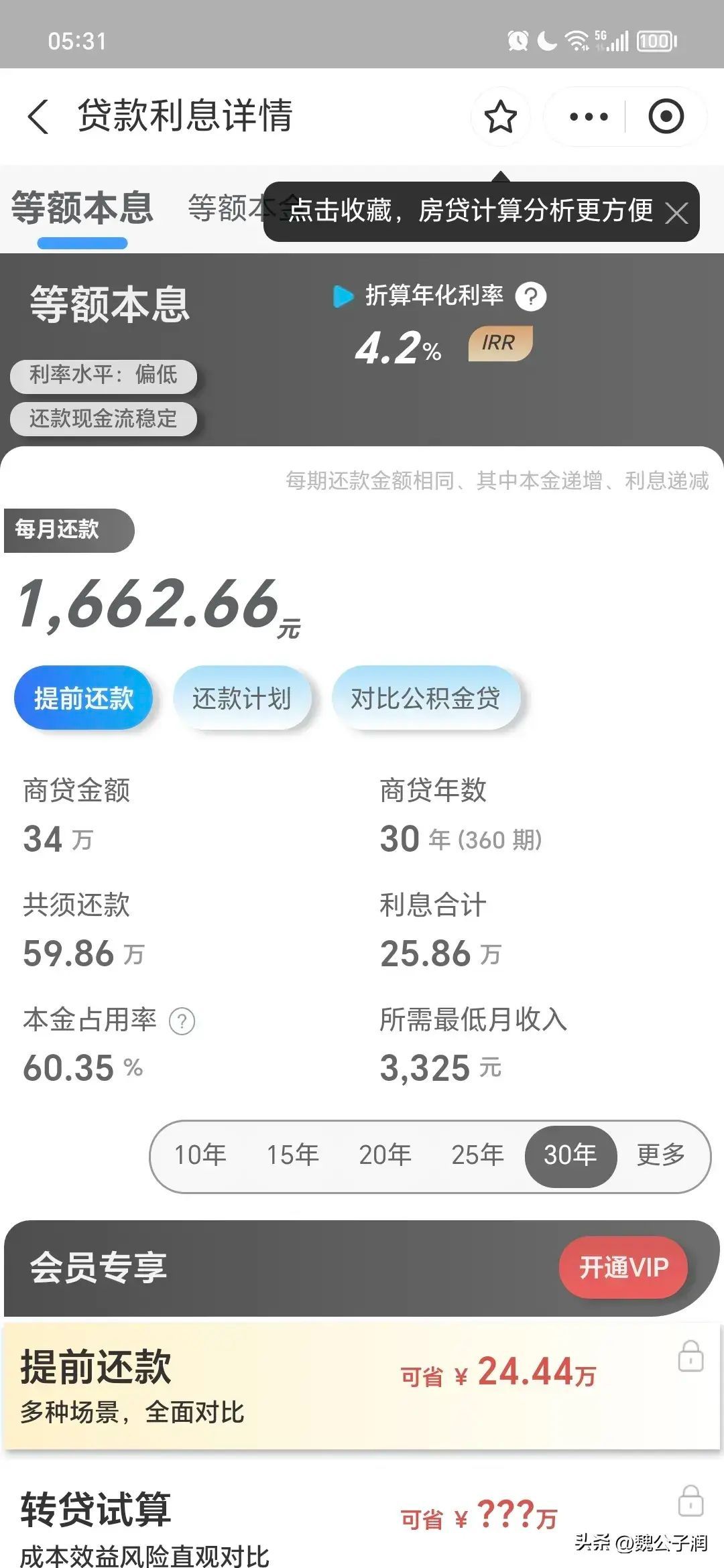
Task: Open the locked 提前还款 member card
Action: (x=362, y=1384)
